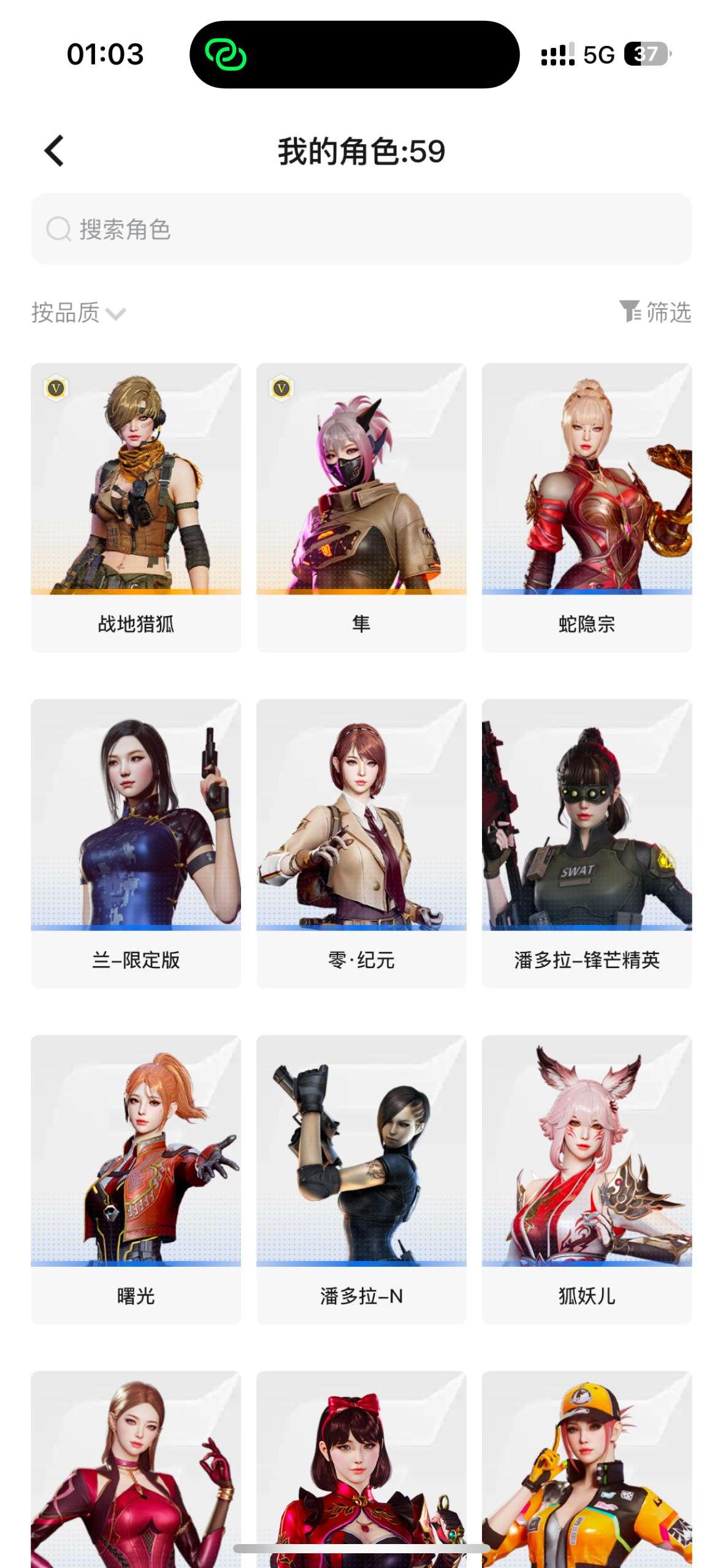Tap the 搜索角色 search field
723x1568 pixels.
[x=361, y=229]
